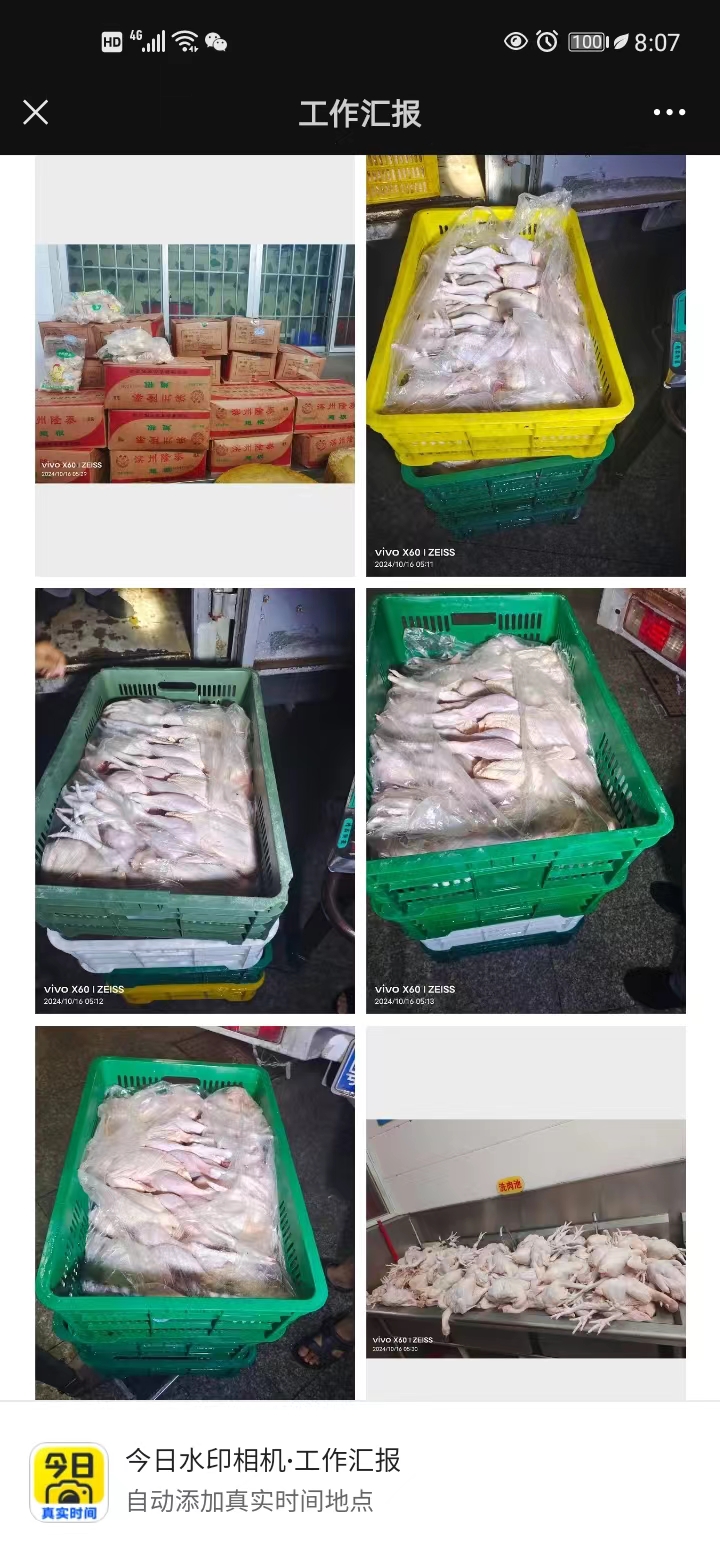Close the 工作汇报 page
The height and width of the screenshot is (1560, 720).
(x=36, y=112)
